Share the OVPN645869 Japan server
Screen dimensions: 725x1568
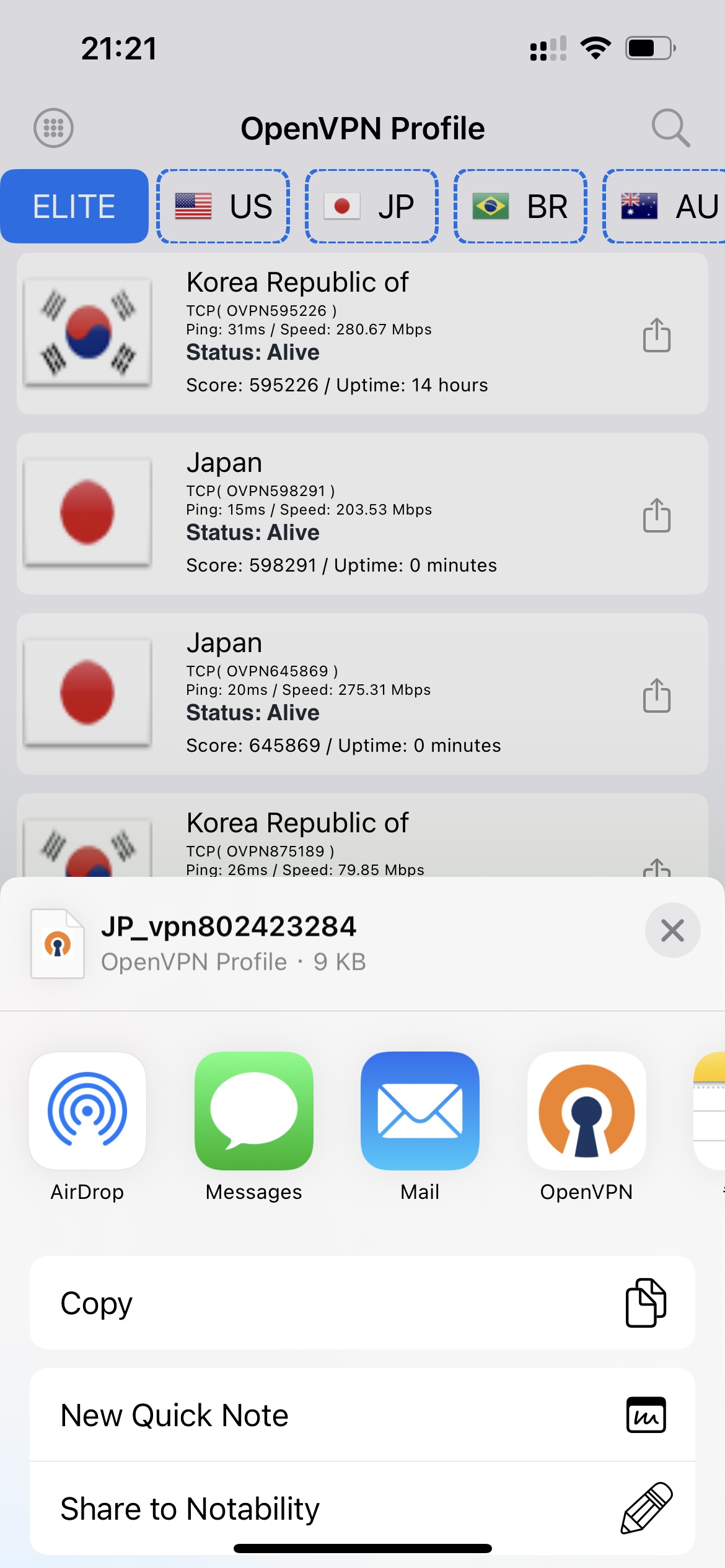(656, 695)
